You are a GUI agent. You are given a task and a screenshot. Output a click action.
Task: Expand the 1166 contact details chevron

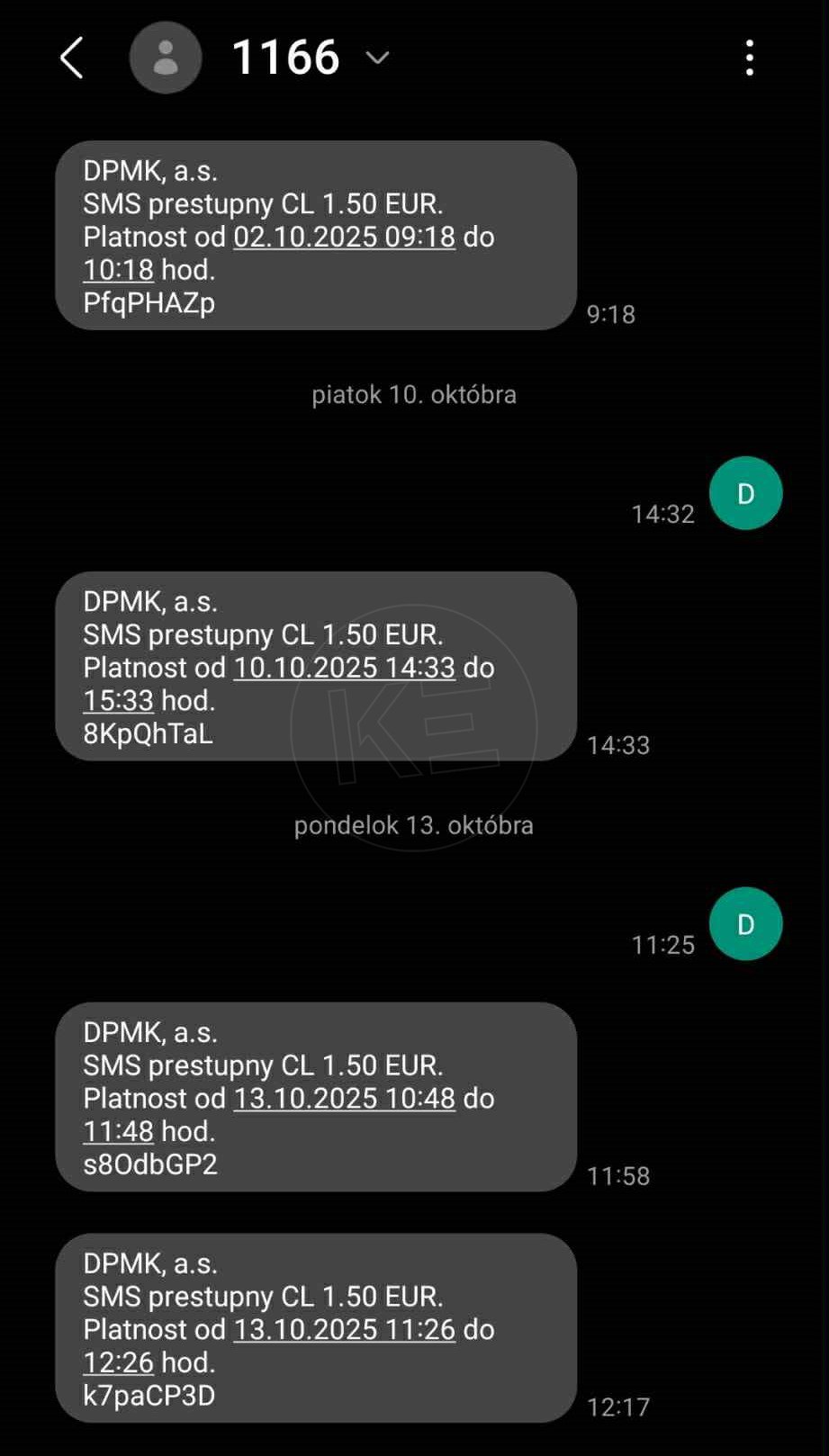point(377,58)
